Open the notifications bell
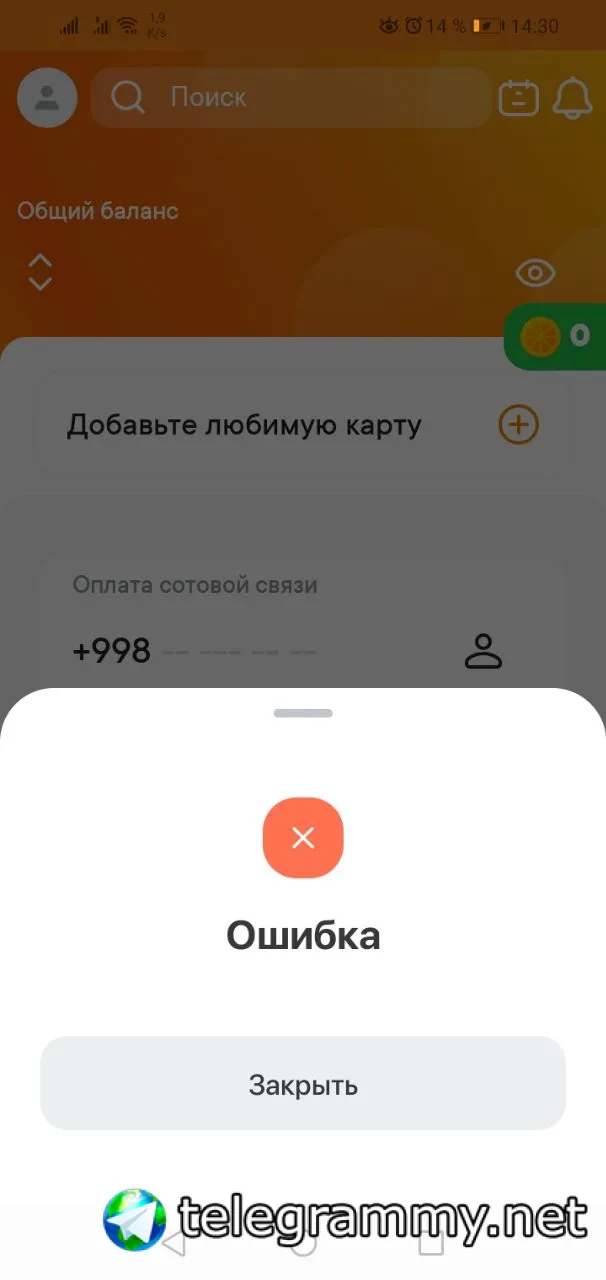 [573, 98]
